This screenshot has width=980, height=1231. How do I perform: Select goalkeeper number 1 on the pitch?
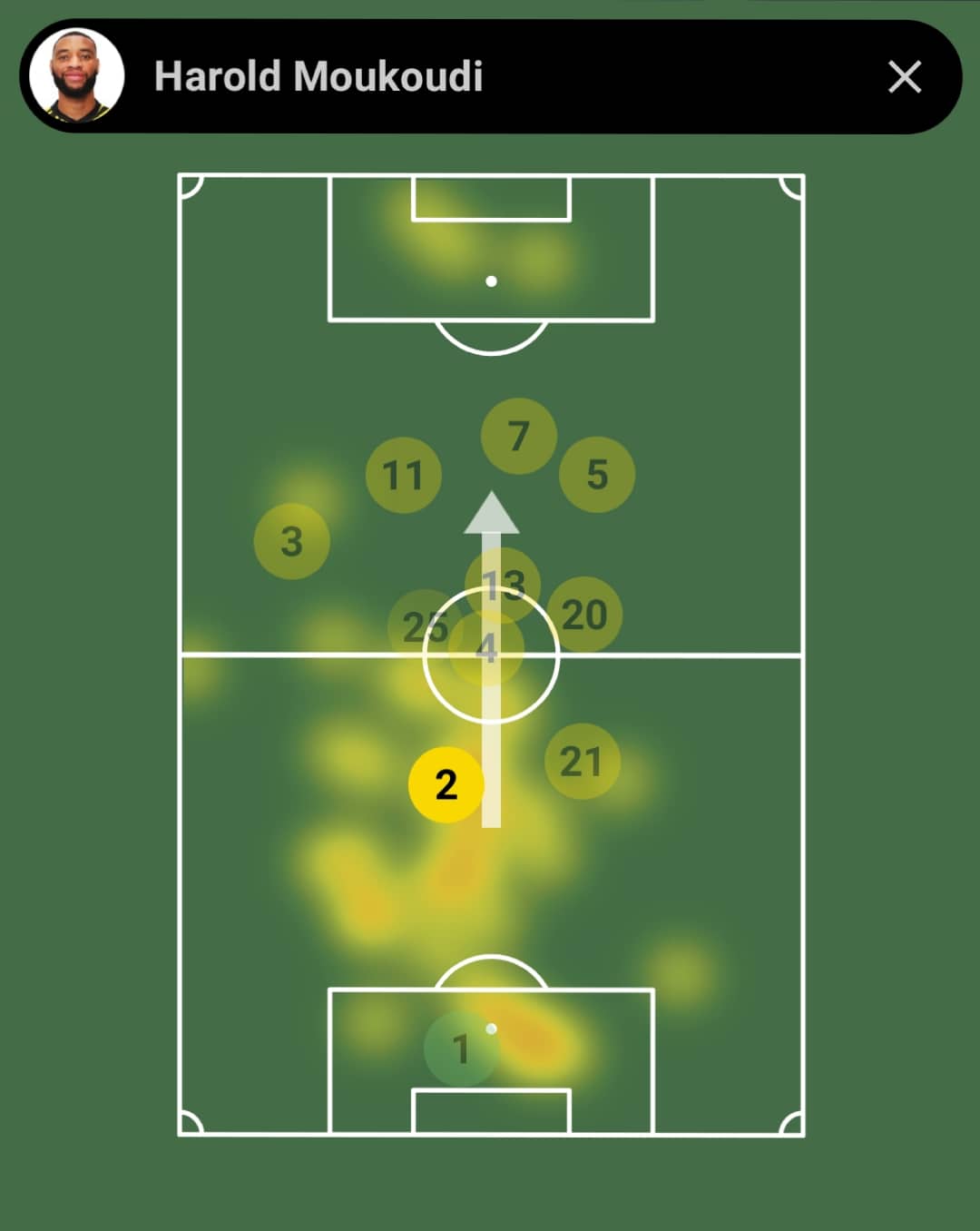pos(460,1049)
